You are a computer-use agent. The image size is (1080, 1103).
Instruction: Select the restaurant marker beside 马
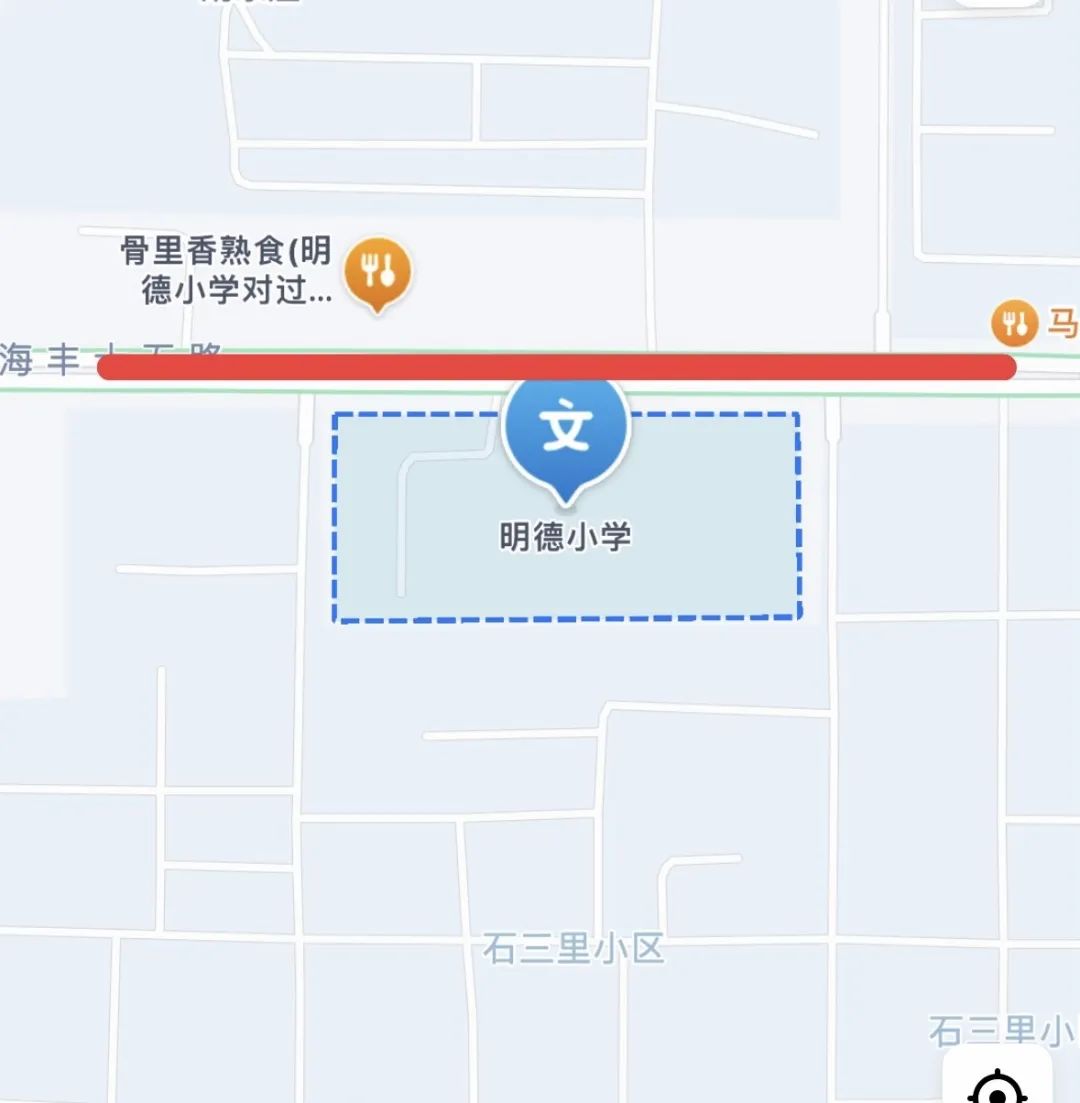pos(1014,323)
